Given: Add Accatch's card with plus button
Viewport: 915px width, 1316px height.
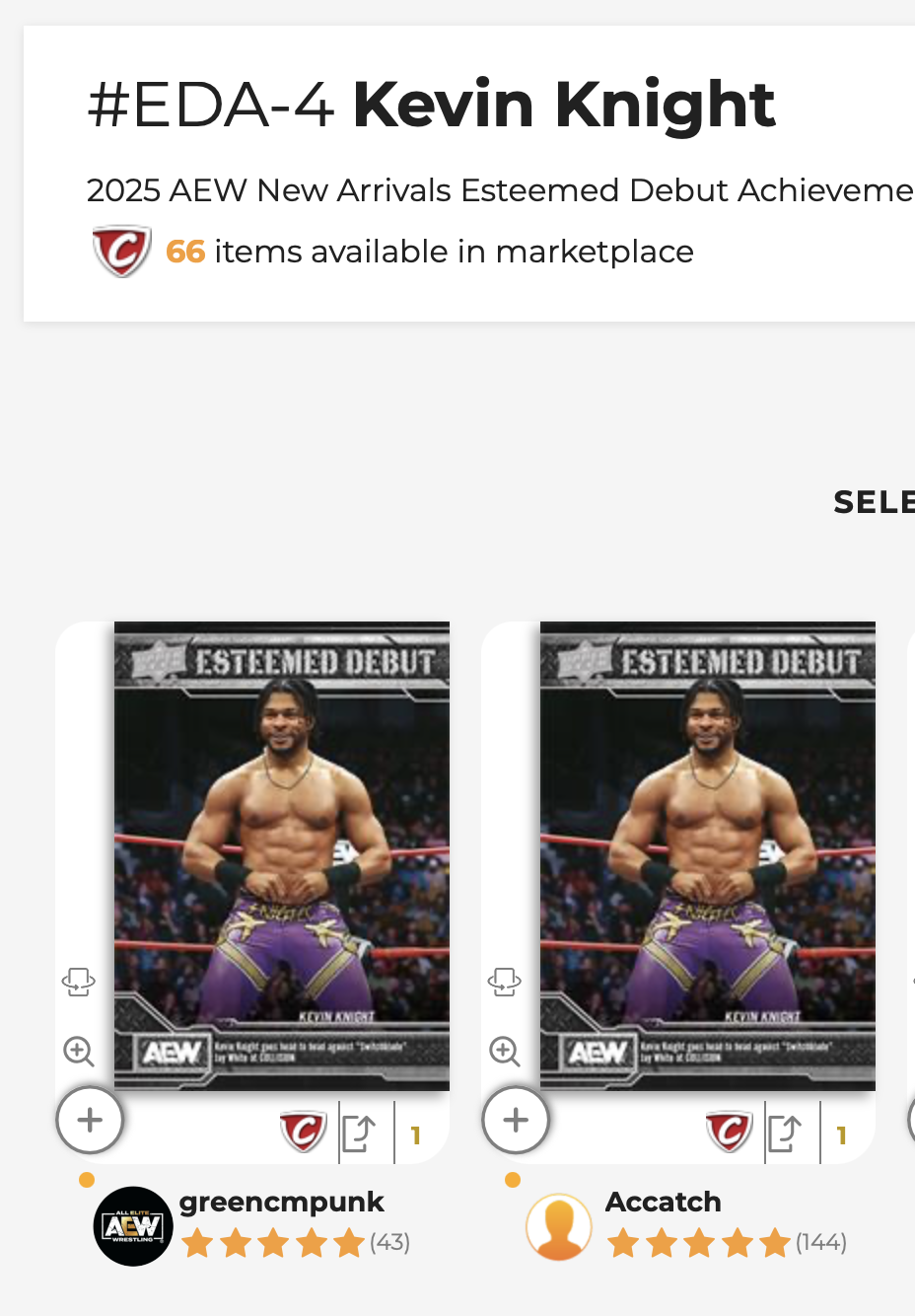Looking at the screenshot, I should pyautogui.click(x=516, y=1120).
